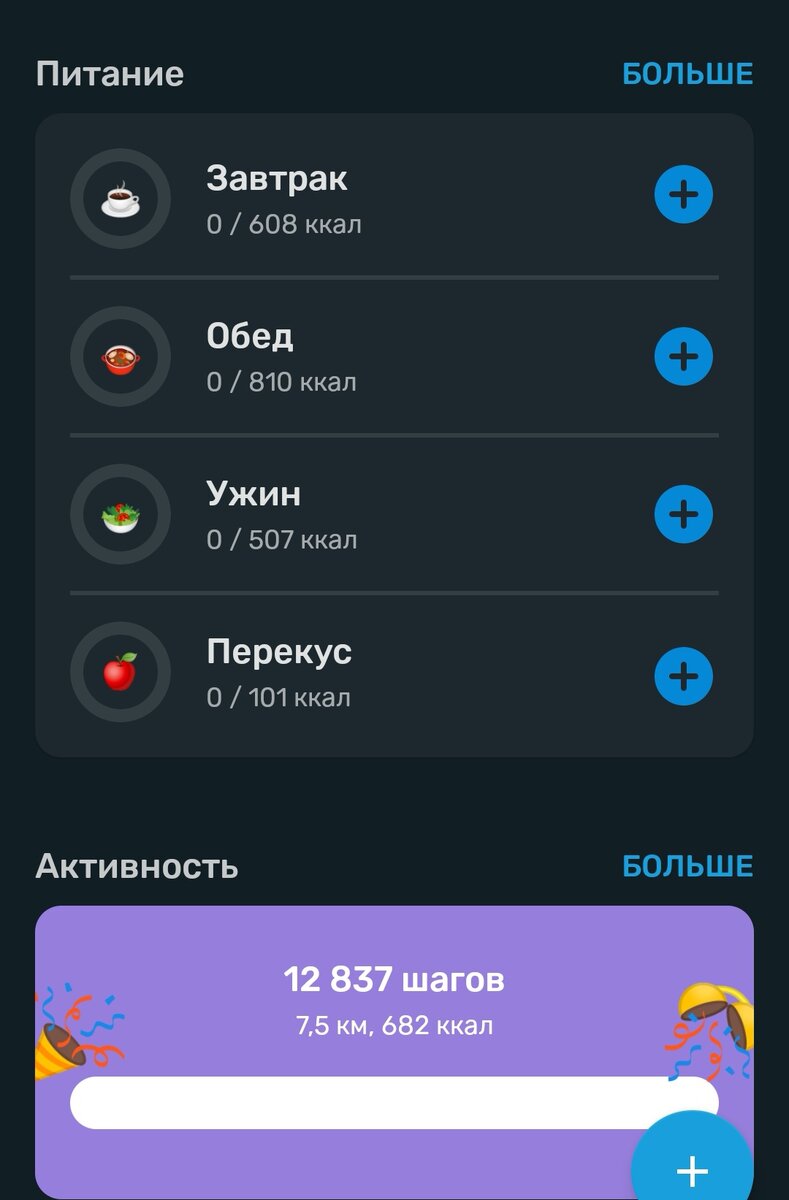Image resolution: width=789 pixels, height=1200 pixels.
Task: Add food to Обед with its plus button
Action: point(683,354)
